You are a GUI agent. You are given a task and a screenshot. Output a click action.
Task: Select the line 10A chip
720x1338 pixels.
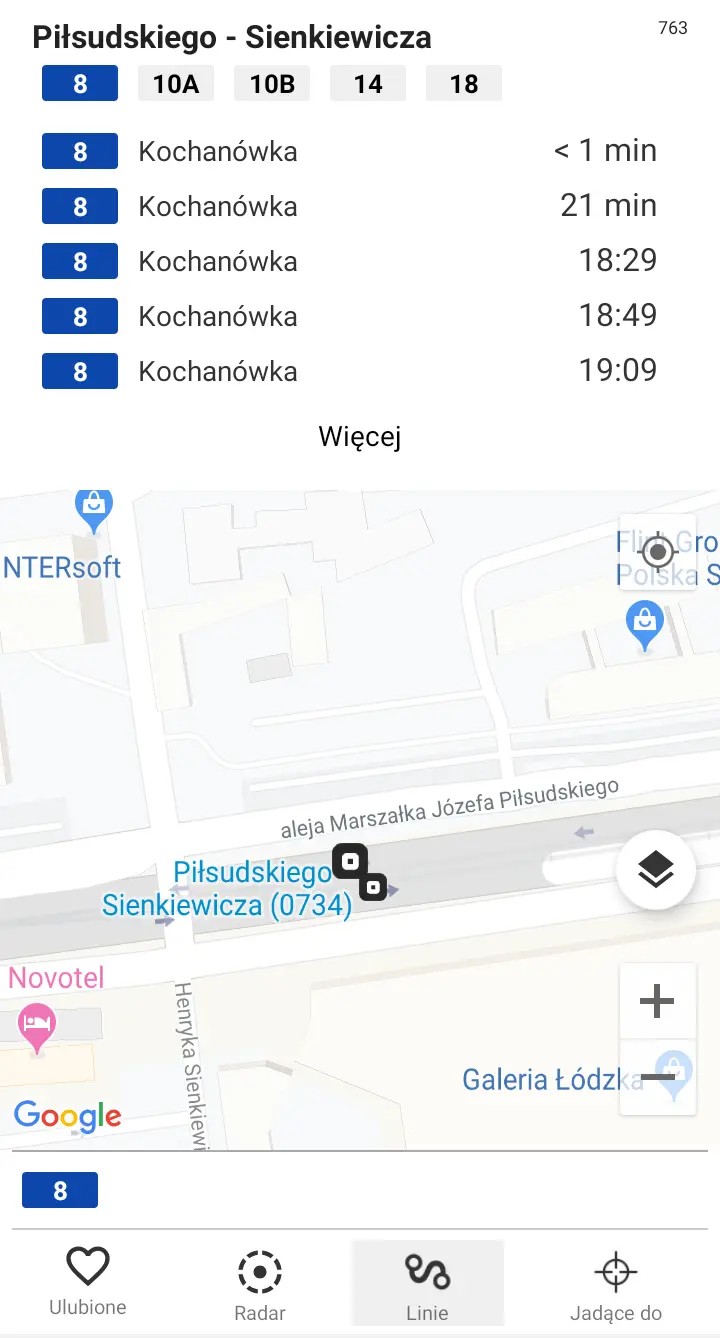click(x=176, y=84)
